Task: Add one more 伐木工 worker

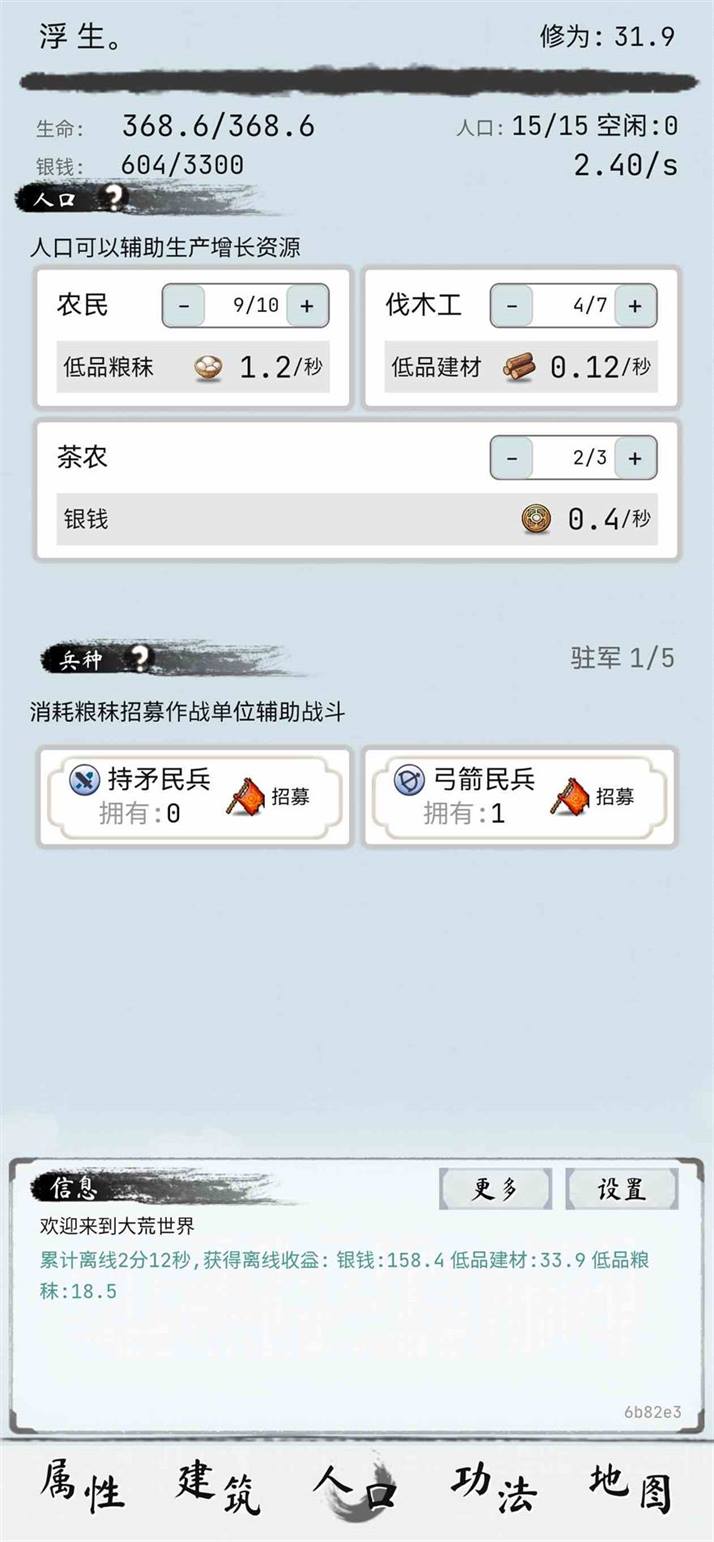Action: (x=635, y=306)
